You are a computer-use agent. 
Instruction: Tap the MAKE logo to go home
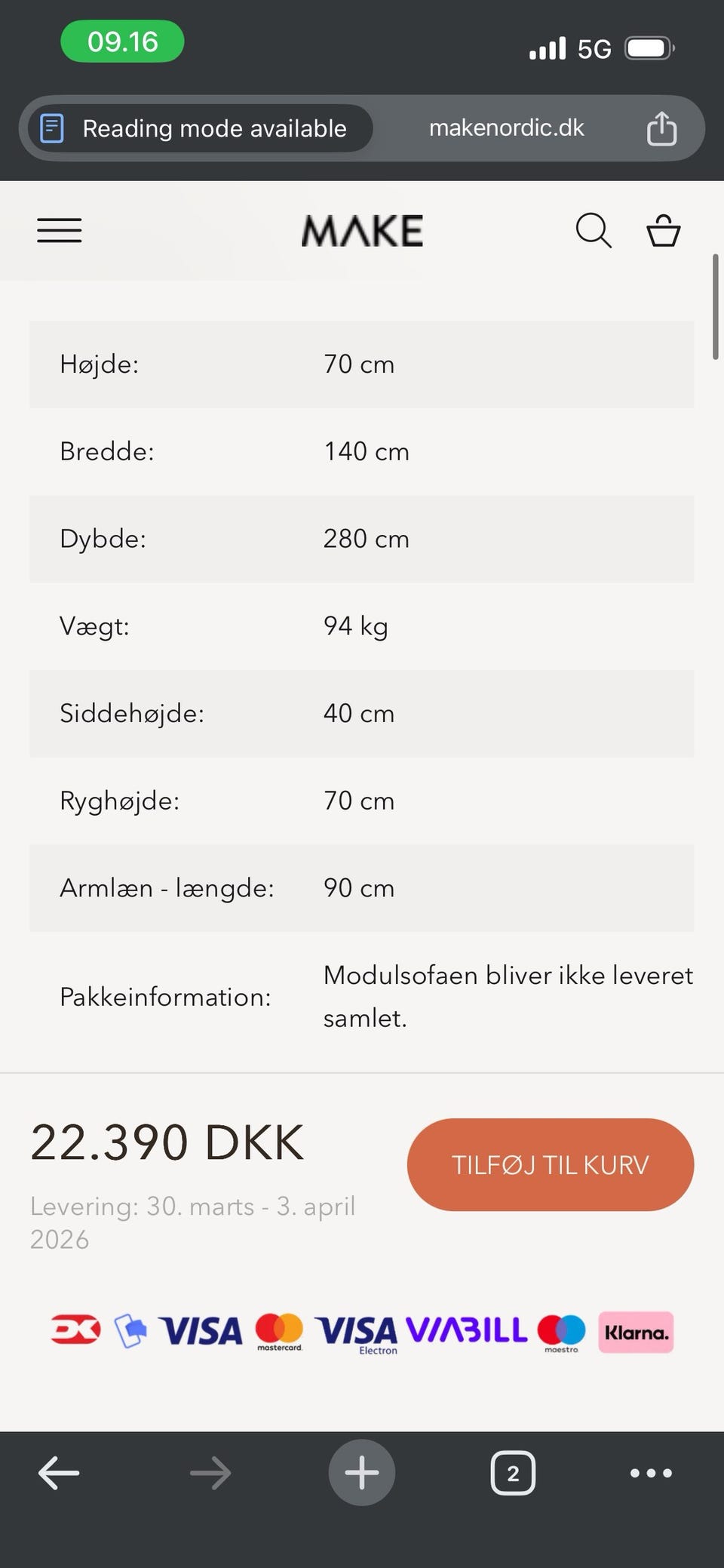click(x=362, y=231)
